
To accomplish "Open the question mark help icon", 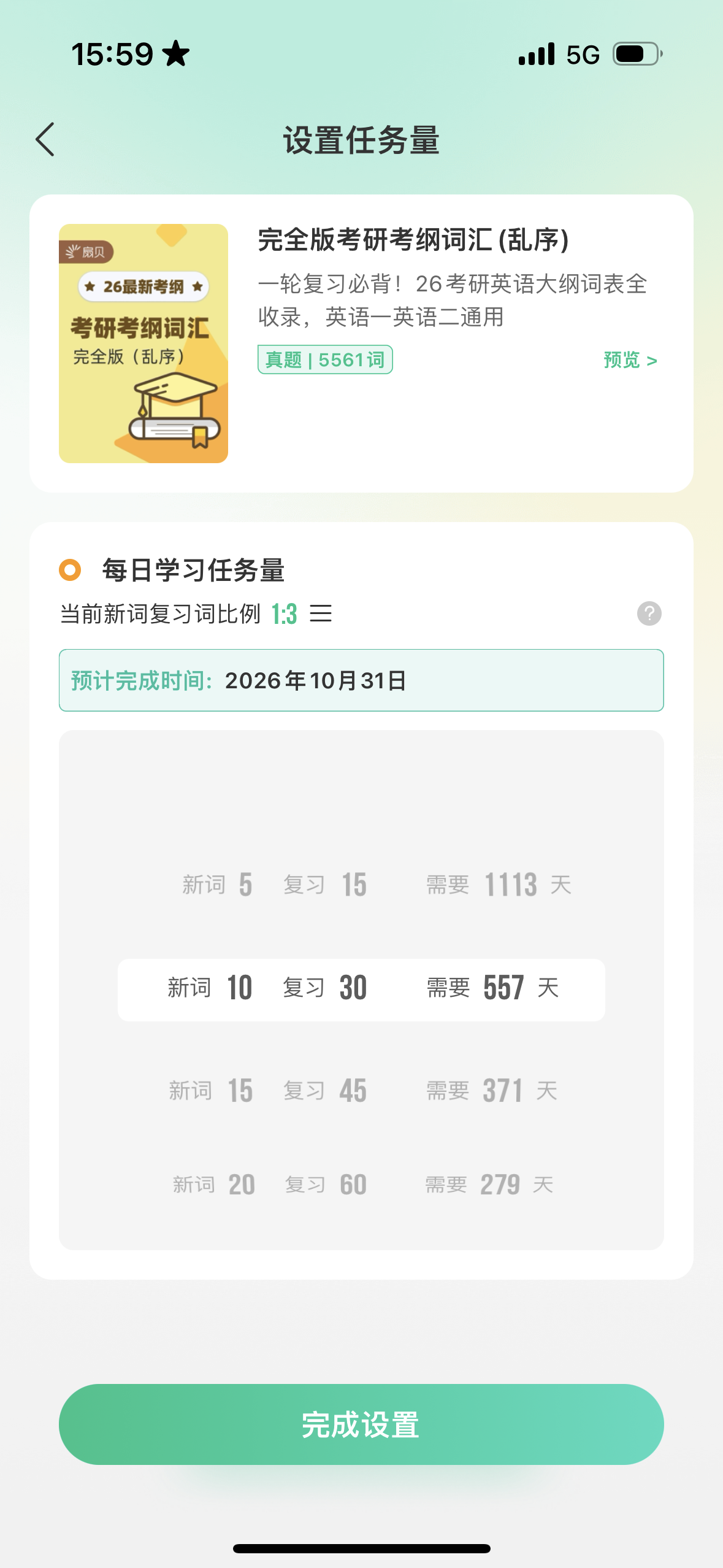I will [x=649, y=613].
